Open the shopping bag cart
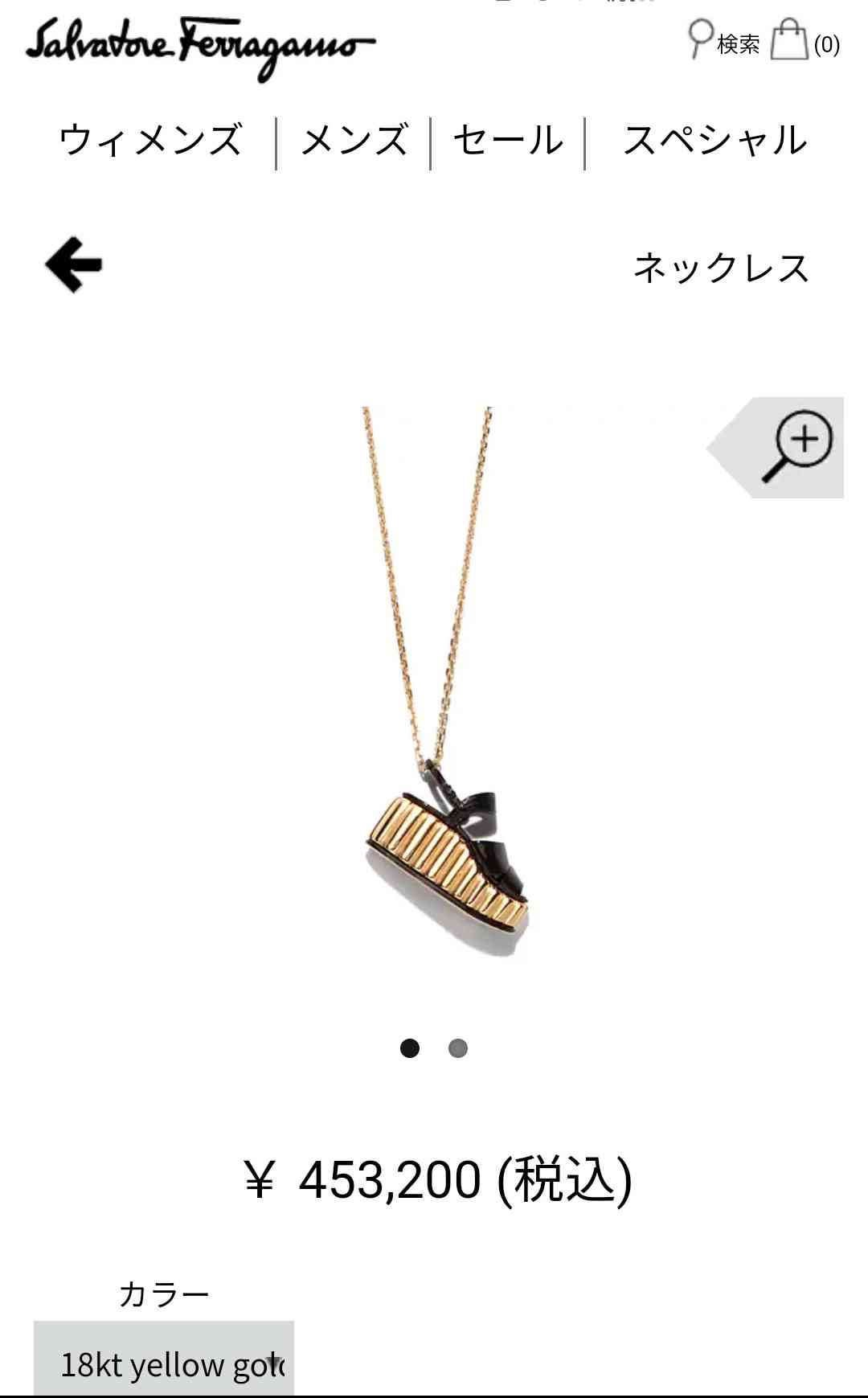This screenshot has height=1398, width=868. pos(805,40)
